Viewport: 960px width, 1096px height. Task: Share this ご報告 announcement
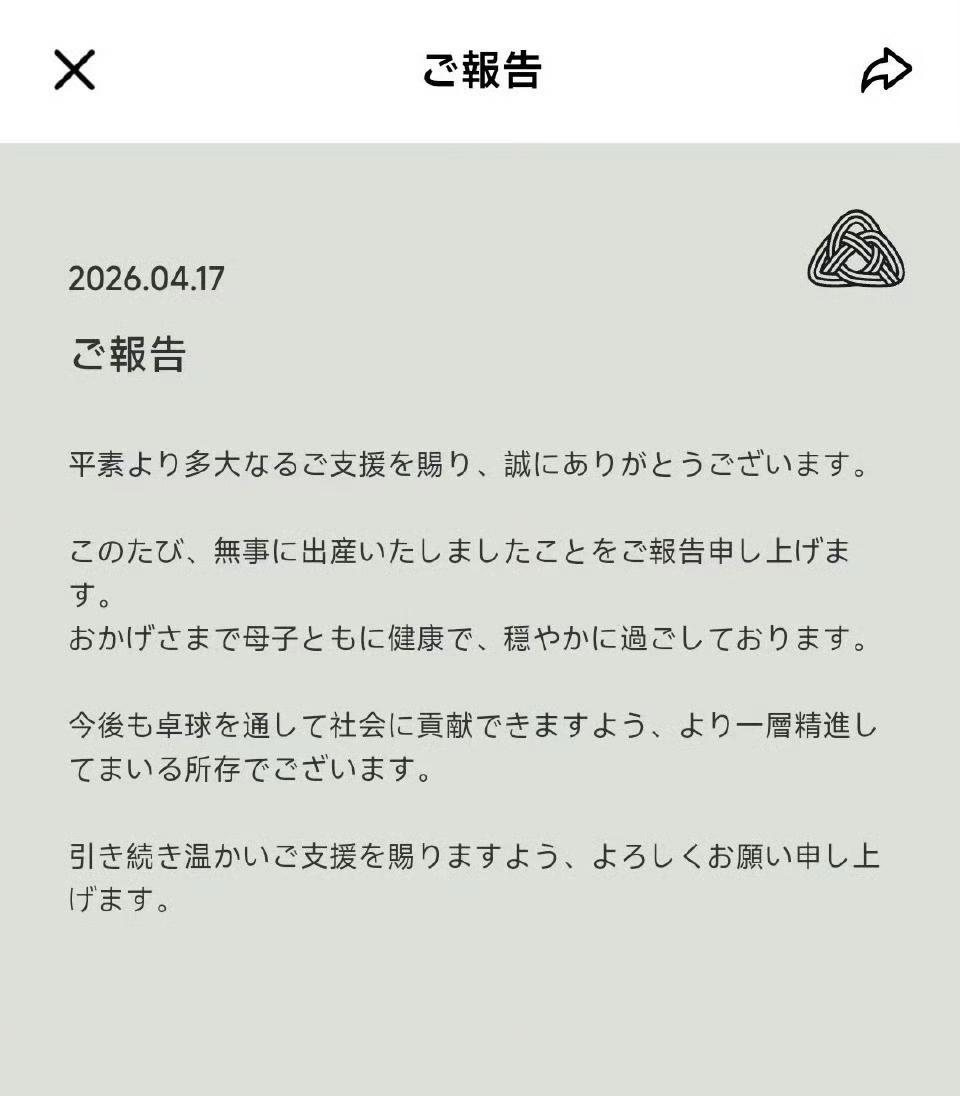click(886, 71)
